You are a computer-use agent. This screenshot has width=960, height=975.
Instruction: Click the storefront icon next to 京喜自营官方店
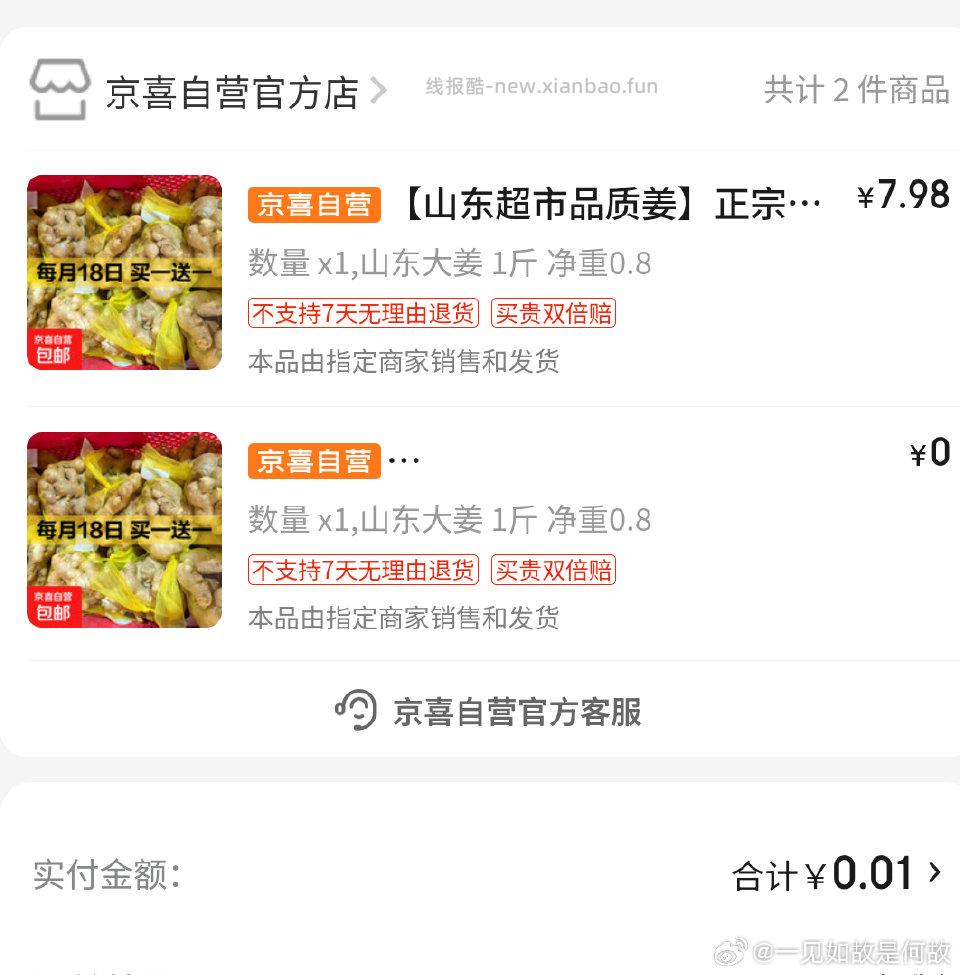coord(58,90)
